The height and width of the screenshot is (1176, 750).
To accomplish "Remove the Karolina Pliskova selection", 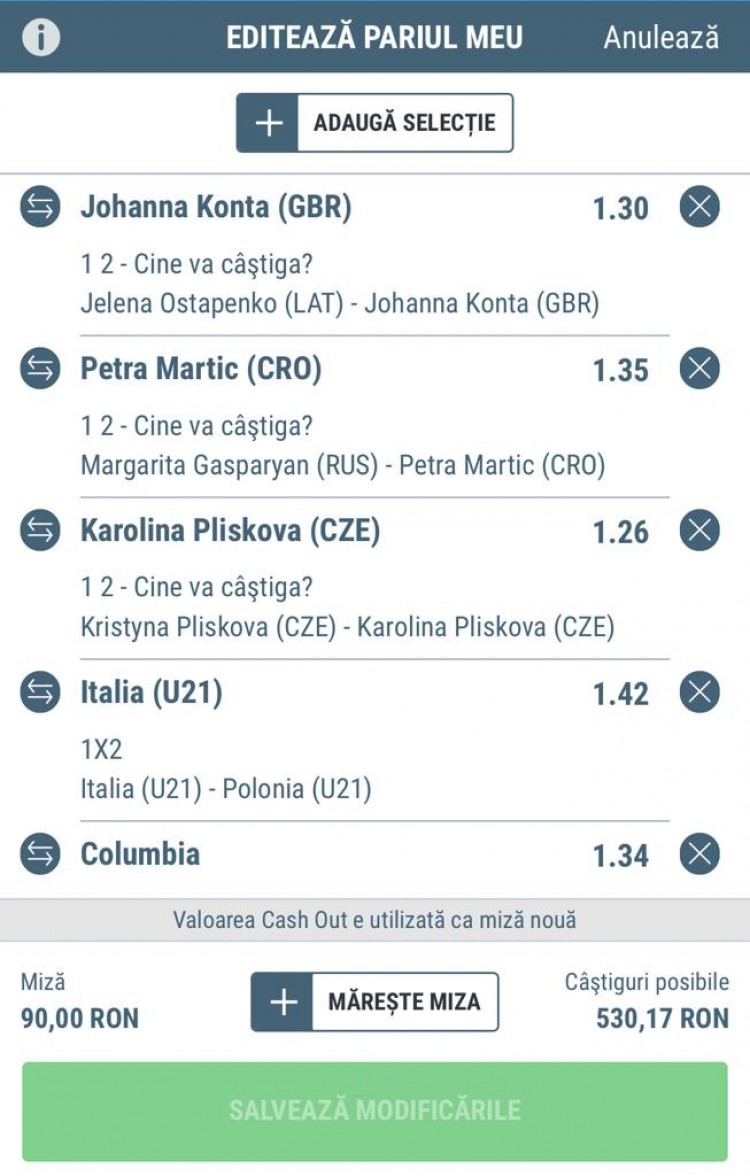I will coord(700,531).
